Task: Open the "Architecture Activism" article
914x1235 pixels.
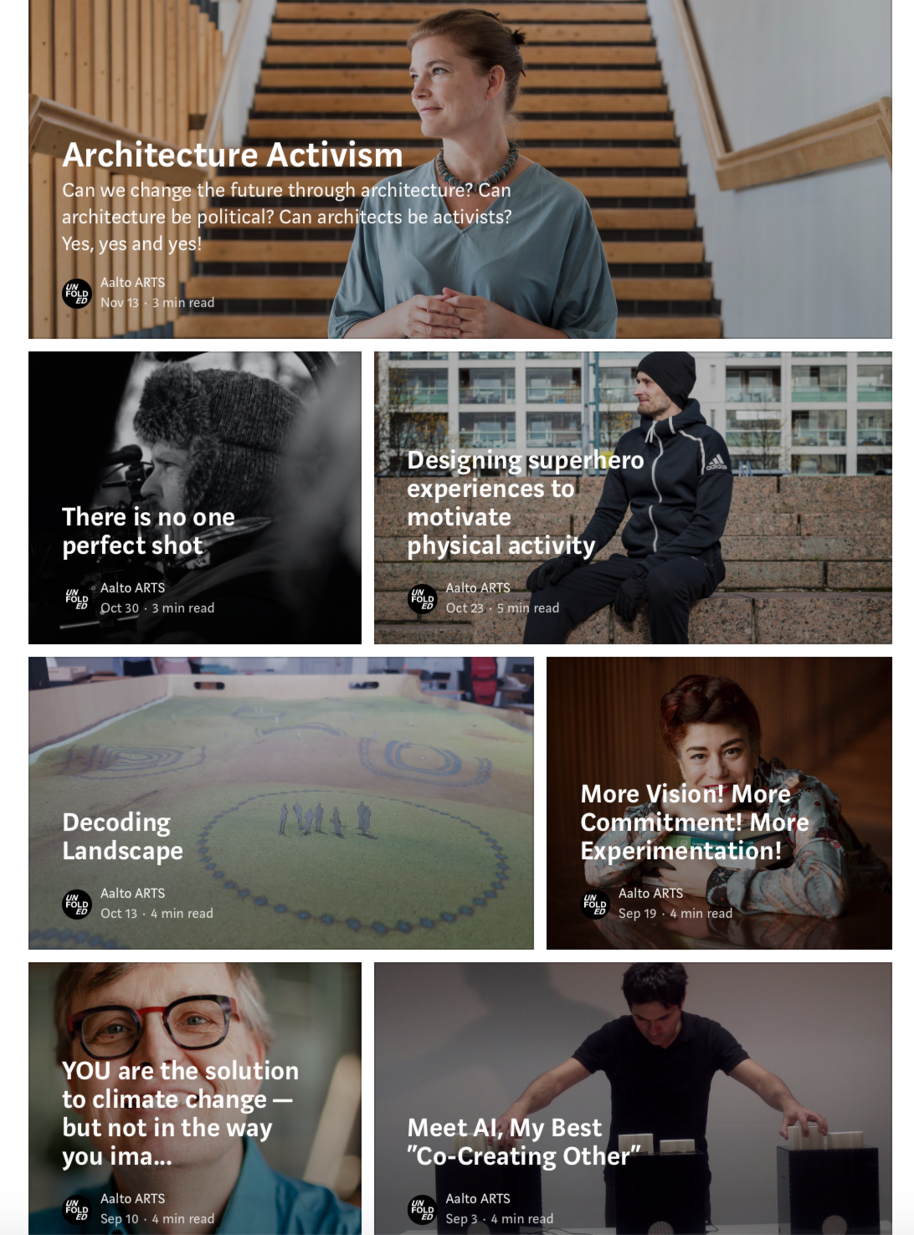Action: point(232,155)
